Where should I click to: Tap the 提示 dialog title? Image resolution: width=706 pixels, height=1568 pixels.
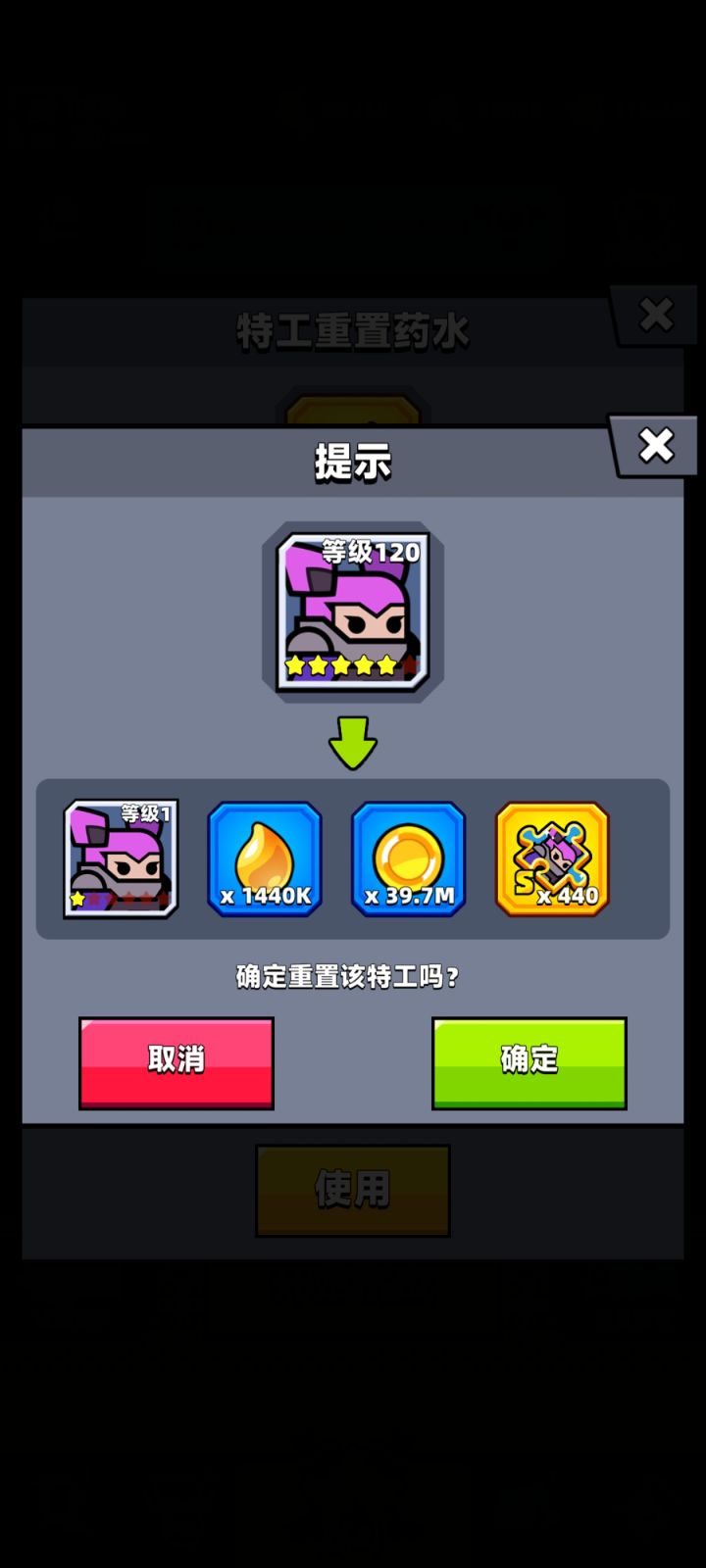click(352, 463)
